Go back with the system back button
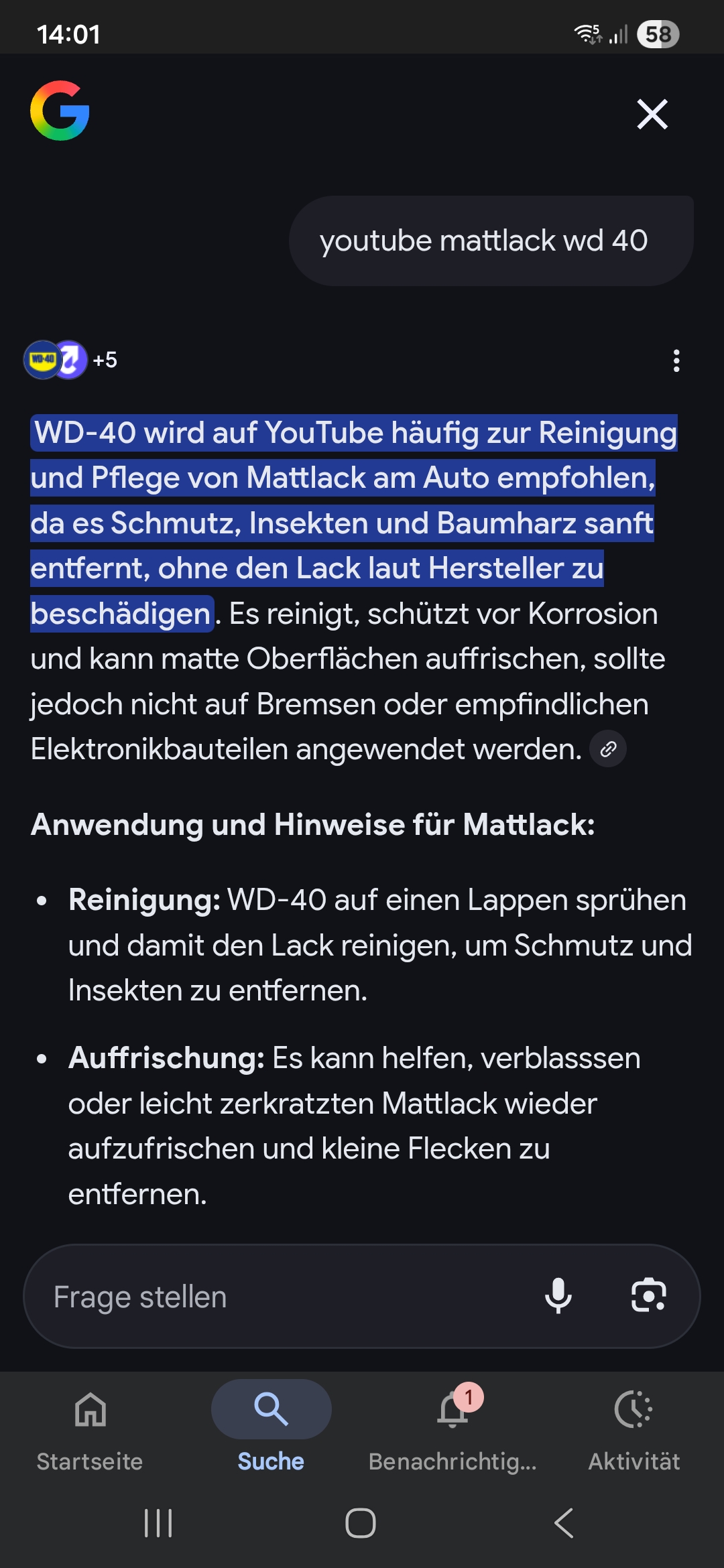Image resolution: width=724 pixels, height=1568 pixels. click(564, 1523)
